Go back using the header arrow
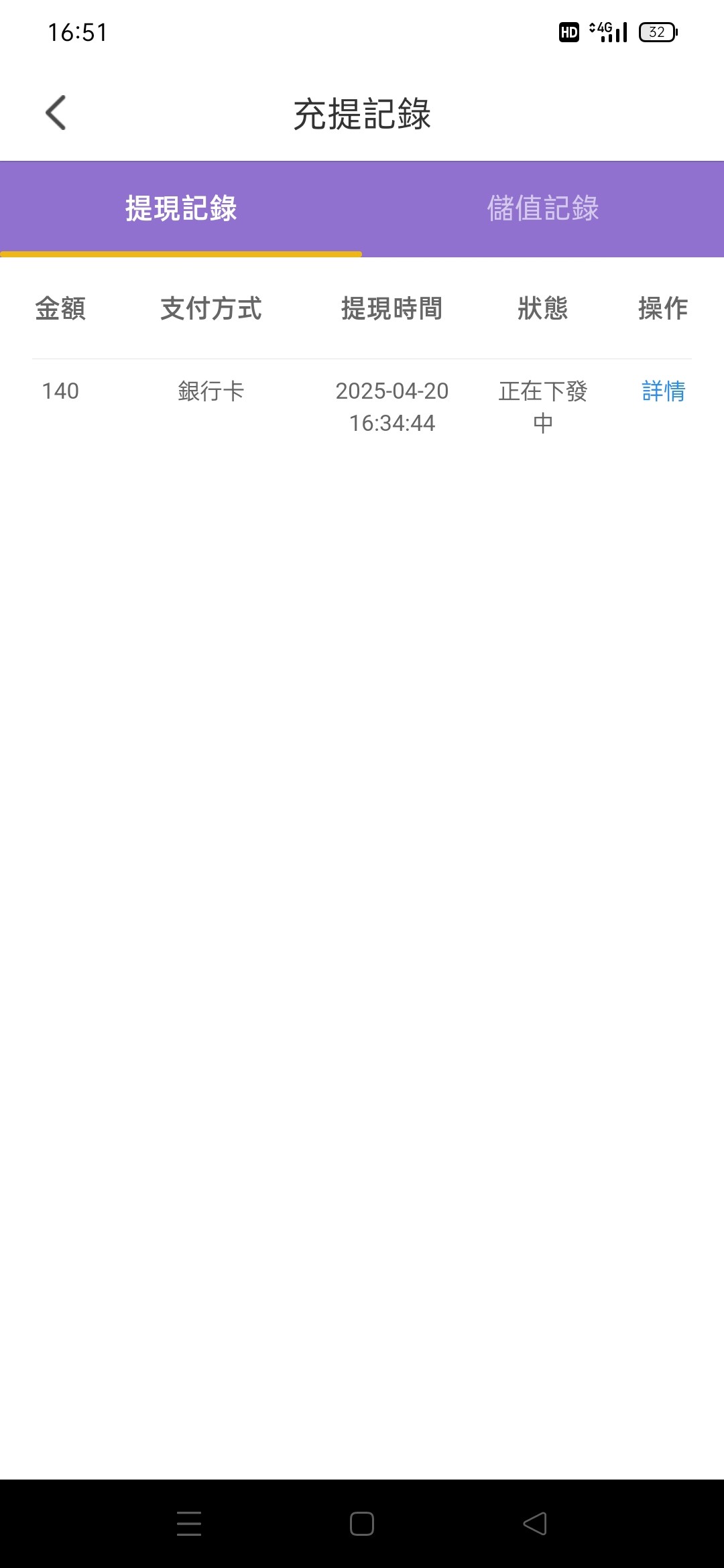This screenshot has height=1568, width=724. tap(56, 113)
